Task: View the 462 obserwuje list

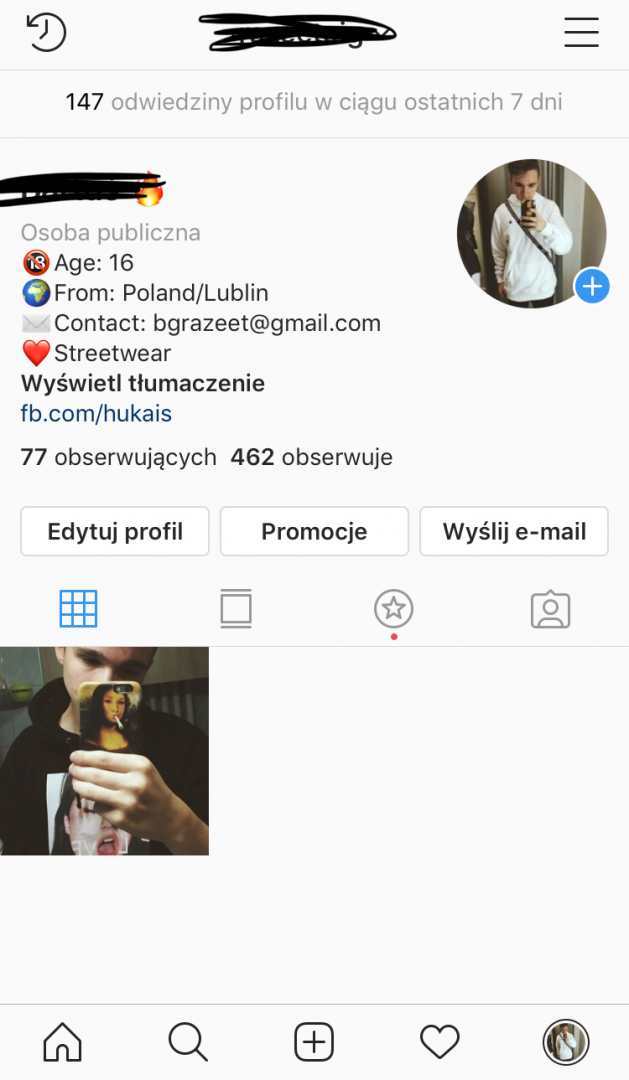Action: click(x=311, y=458)
